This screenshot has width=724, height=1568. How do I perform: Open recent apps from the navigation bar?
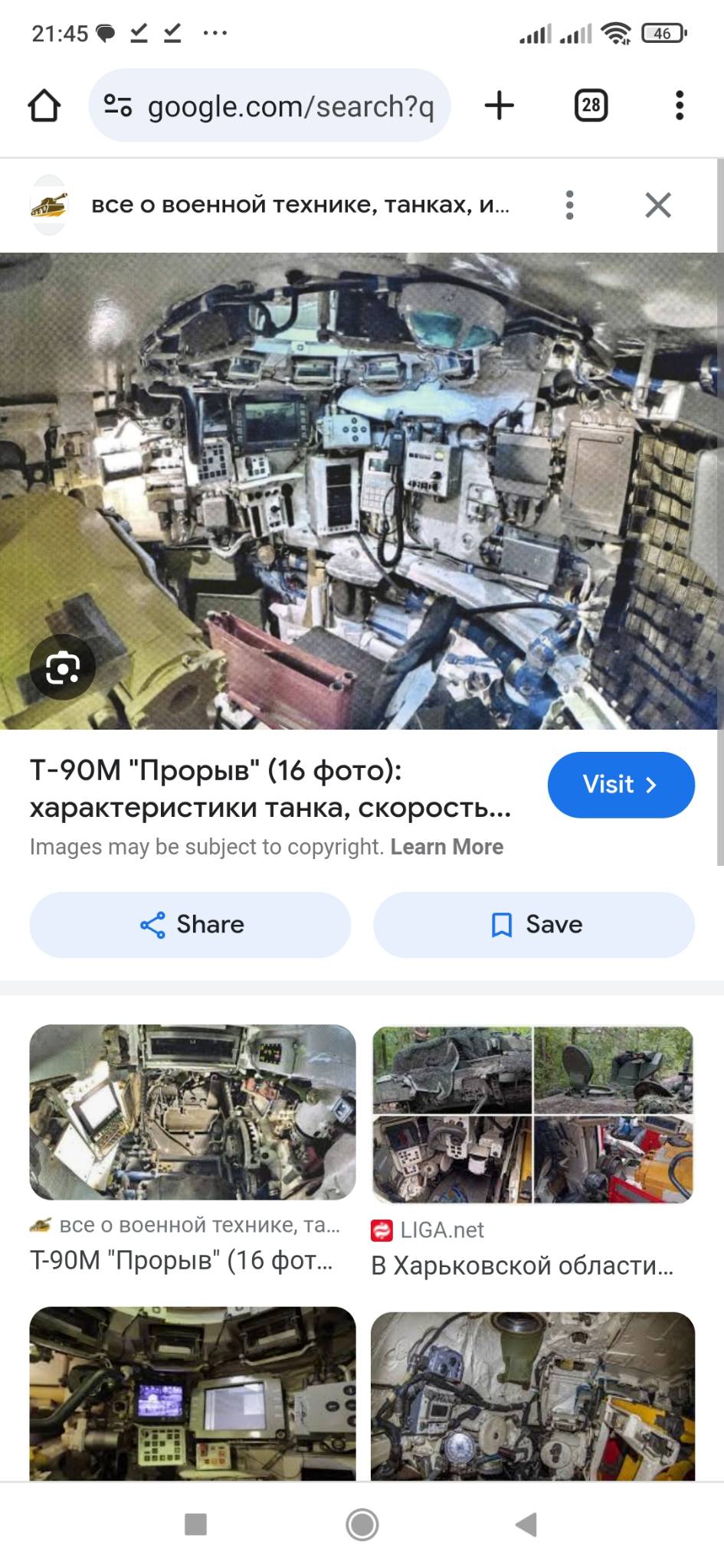(196, 1524)
